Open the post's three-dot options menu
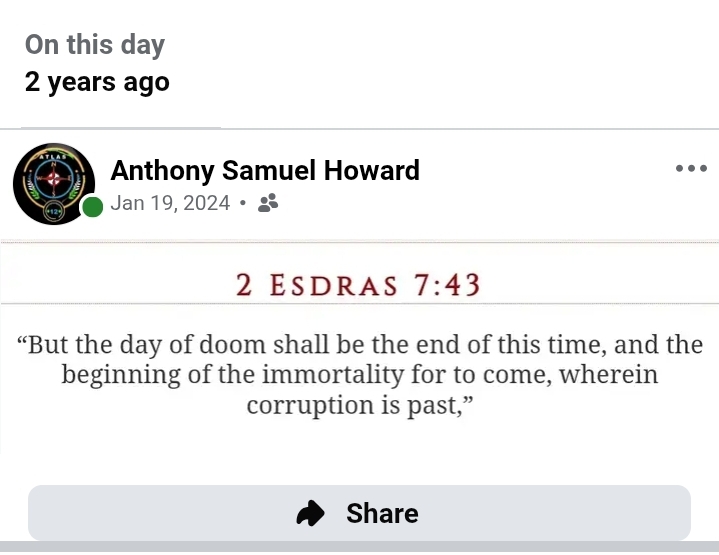Screen dimensions: 719x555 pyautogui.click(x=691, y=168)
